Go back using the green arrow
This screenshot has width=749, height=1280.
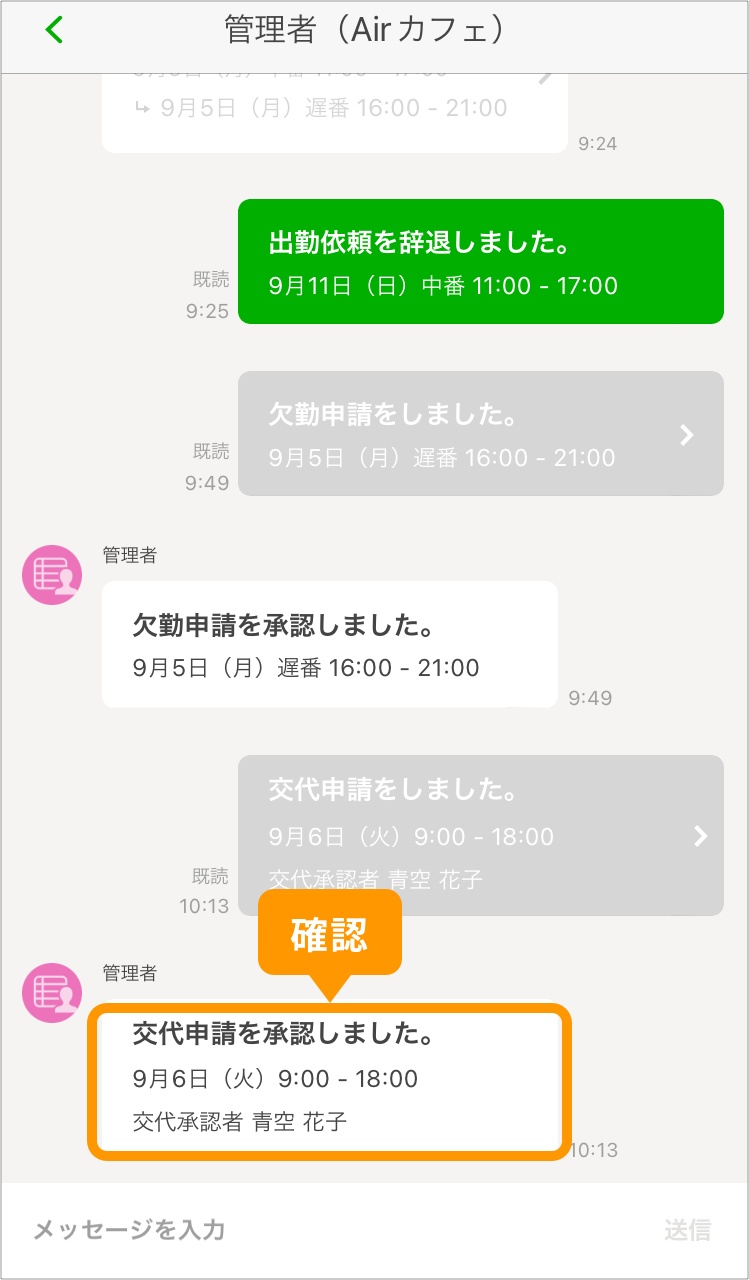(54, 31)
